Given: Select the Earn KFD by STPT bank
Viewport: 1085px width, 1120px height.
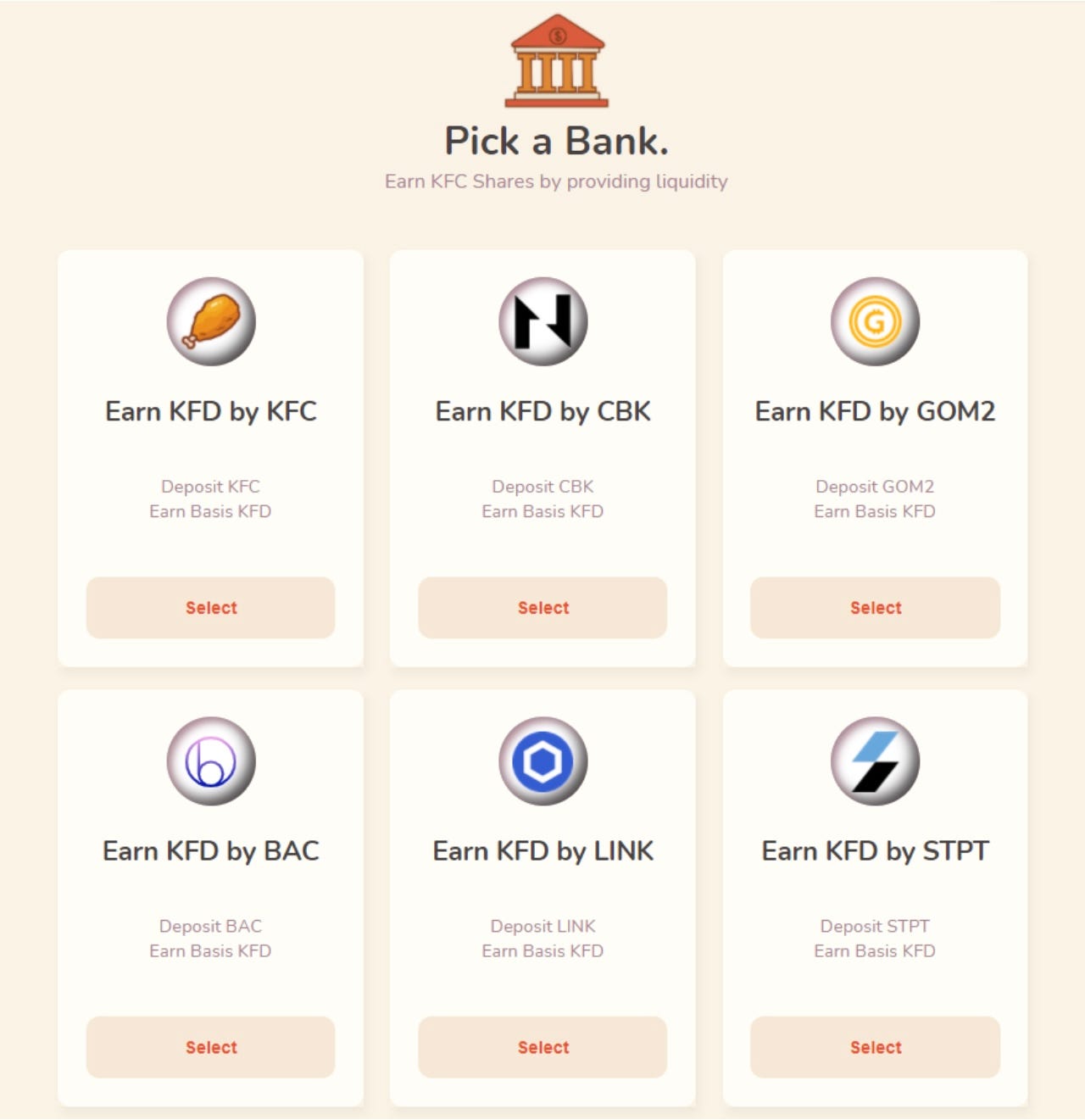Looking at the screenshot, I should tap(875, 1047).
